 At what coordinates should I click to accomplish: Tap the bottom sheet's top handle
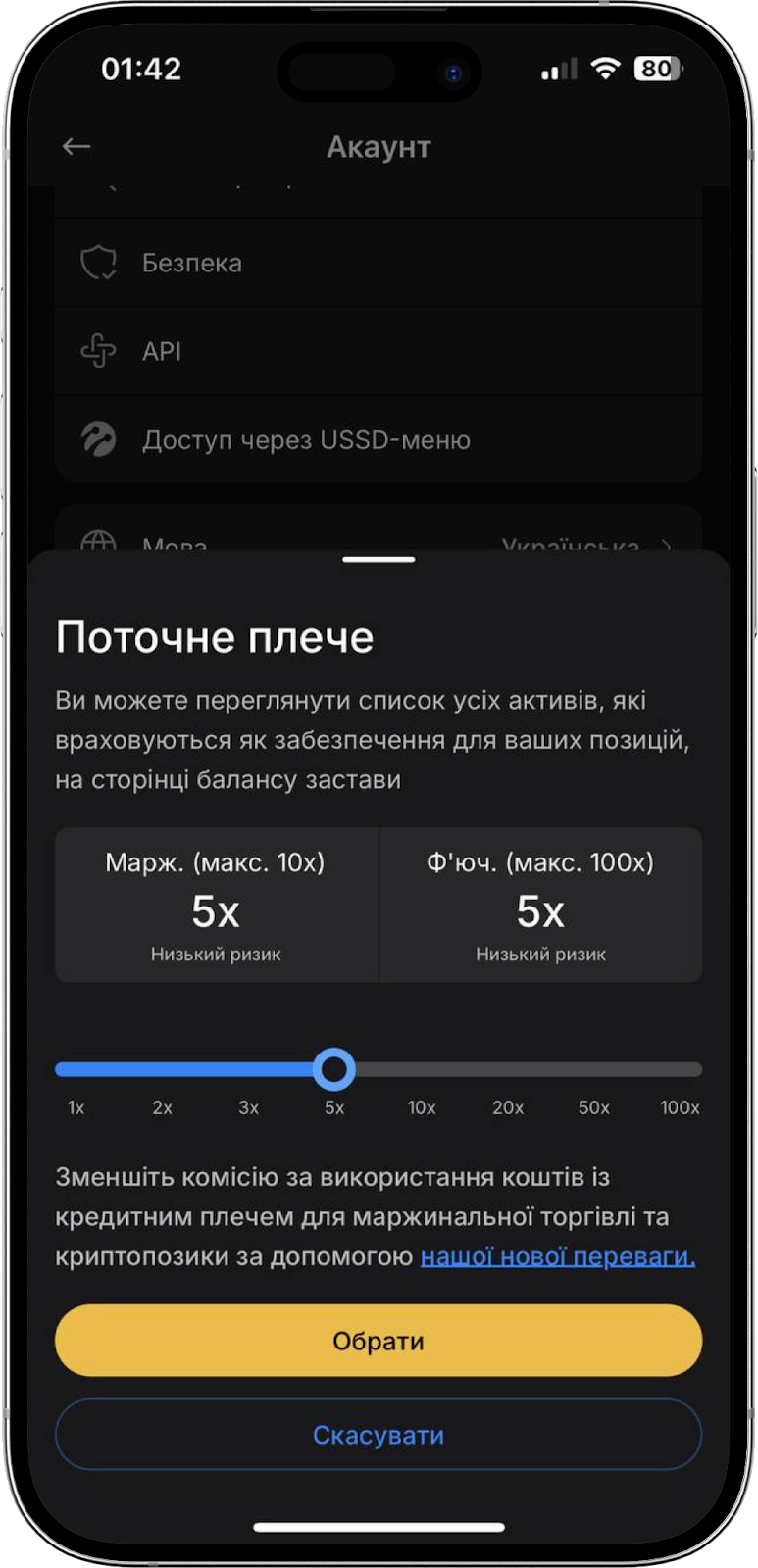pos(379,560)
